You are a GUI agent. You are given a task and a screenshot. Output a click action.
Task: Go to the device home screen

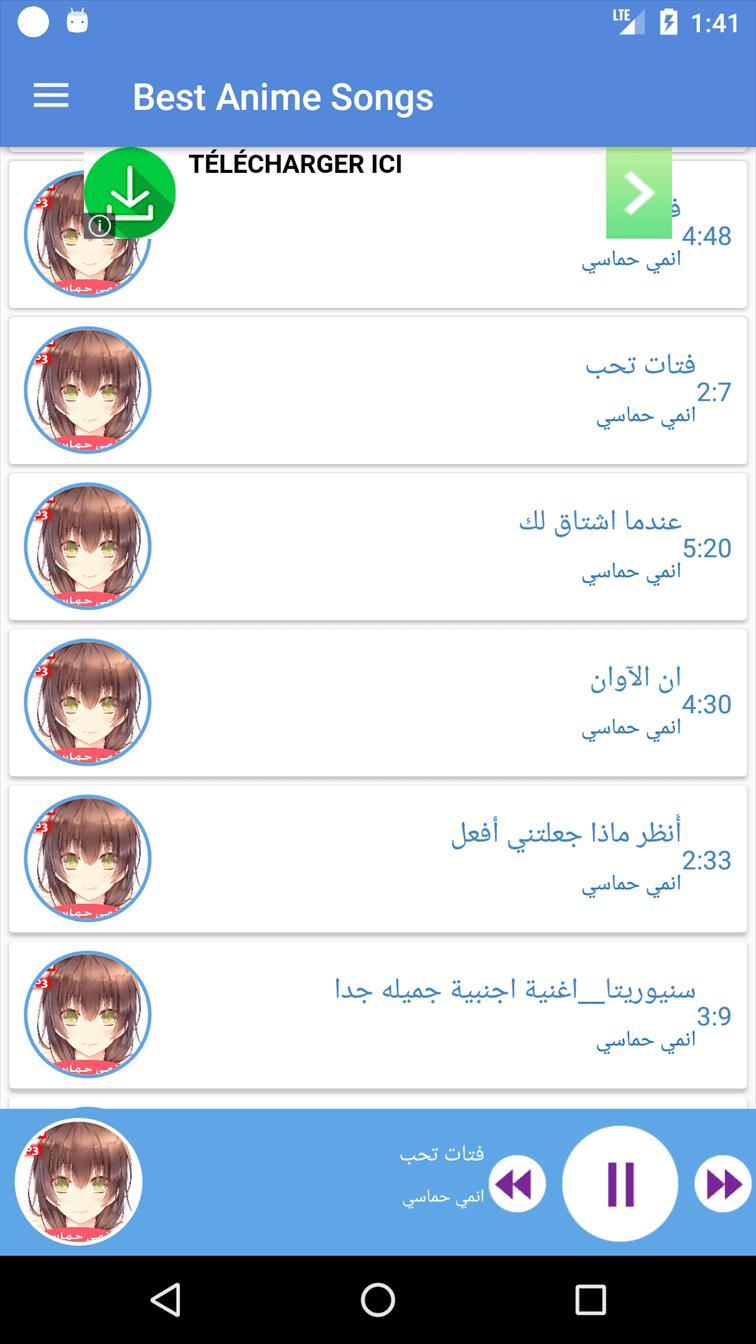[378, 1299]
